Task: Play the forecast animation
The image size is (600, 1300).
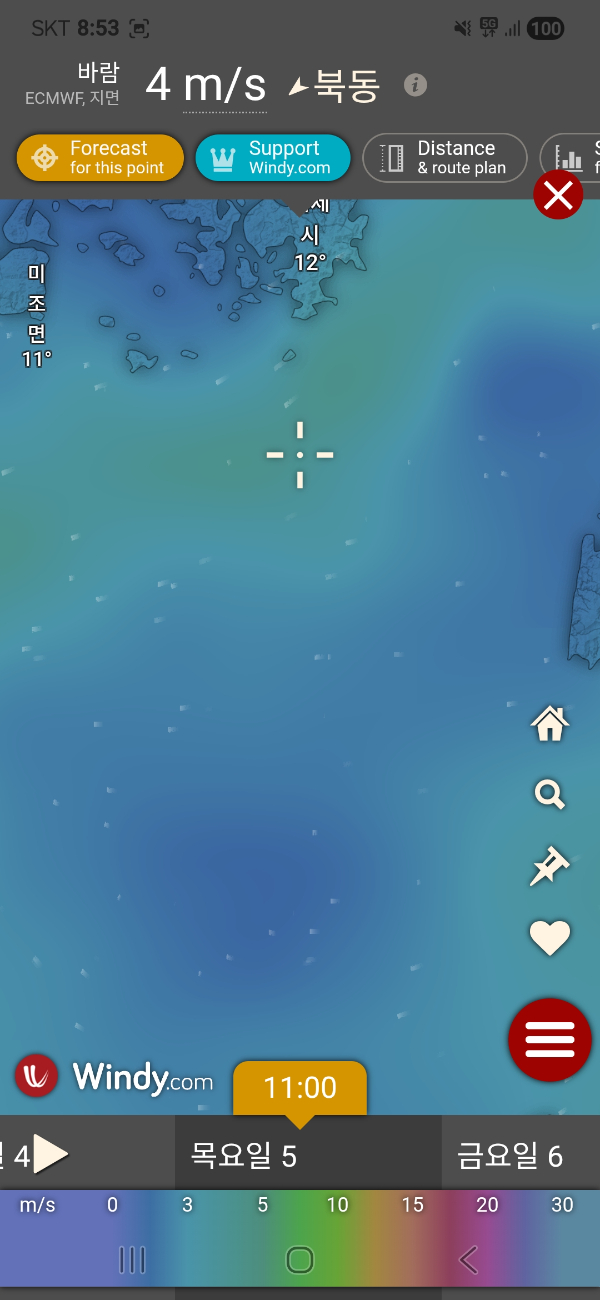Action: (x=50, y=1154)
